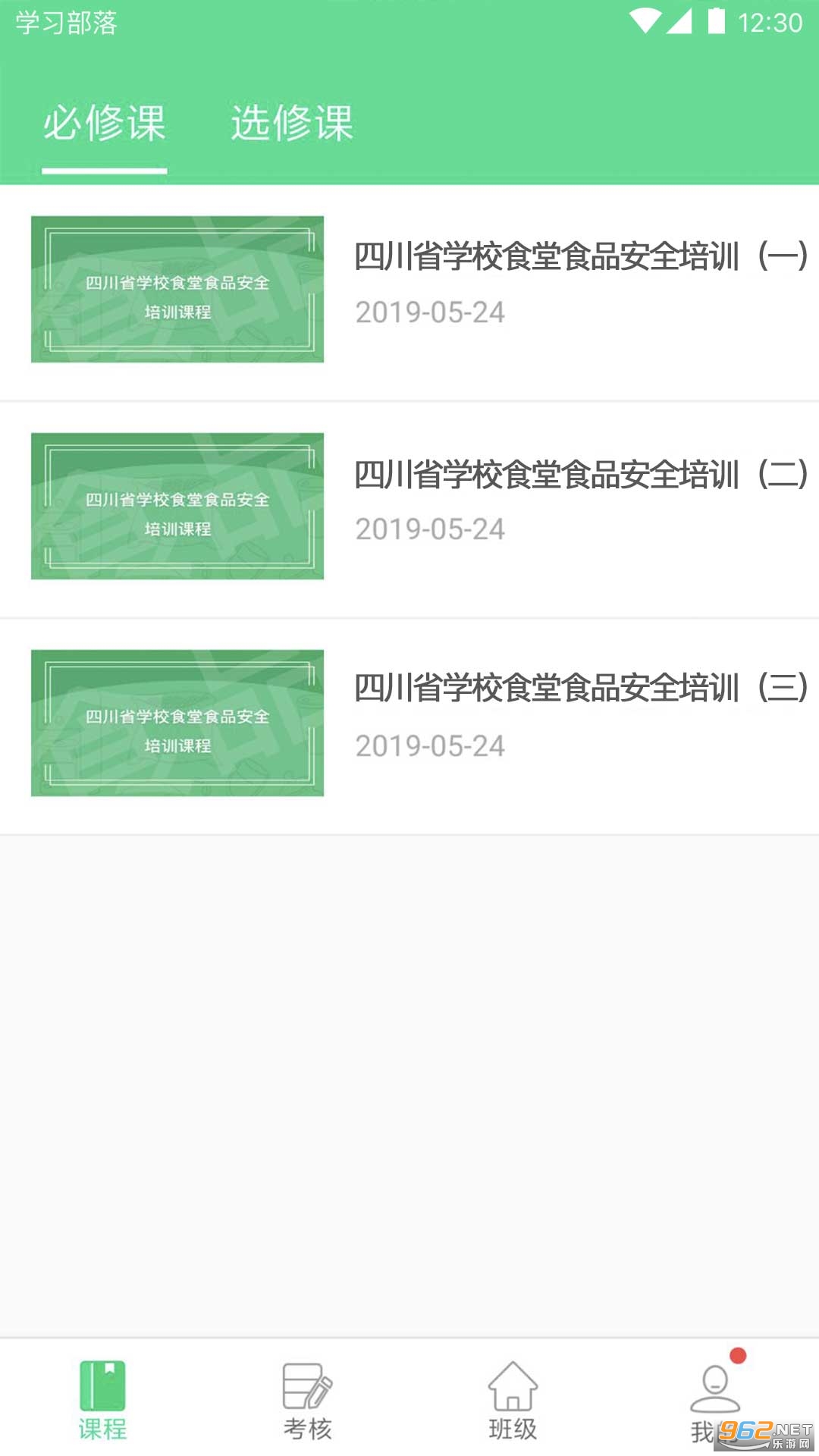The height and width of the screenshot is (1456, 819).
Task: Open course 四川省学校食堂食品安全培训（三）
Action: (580, 689)
